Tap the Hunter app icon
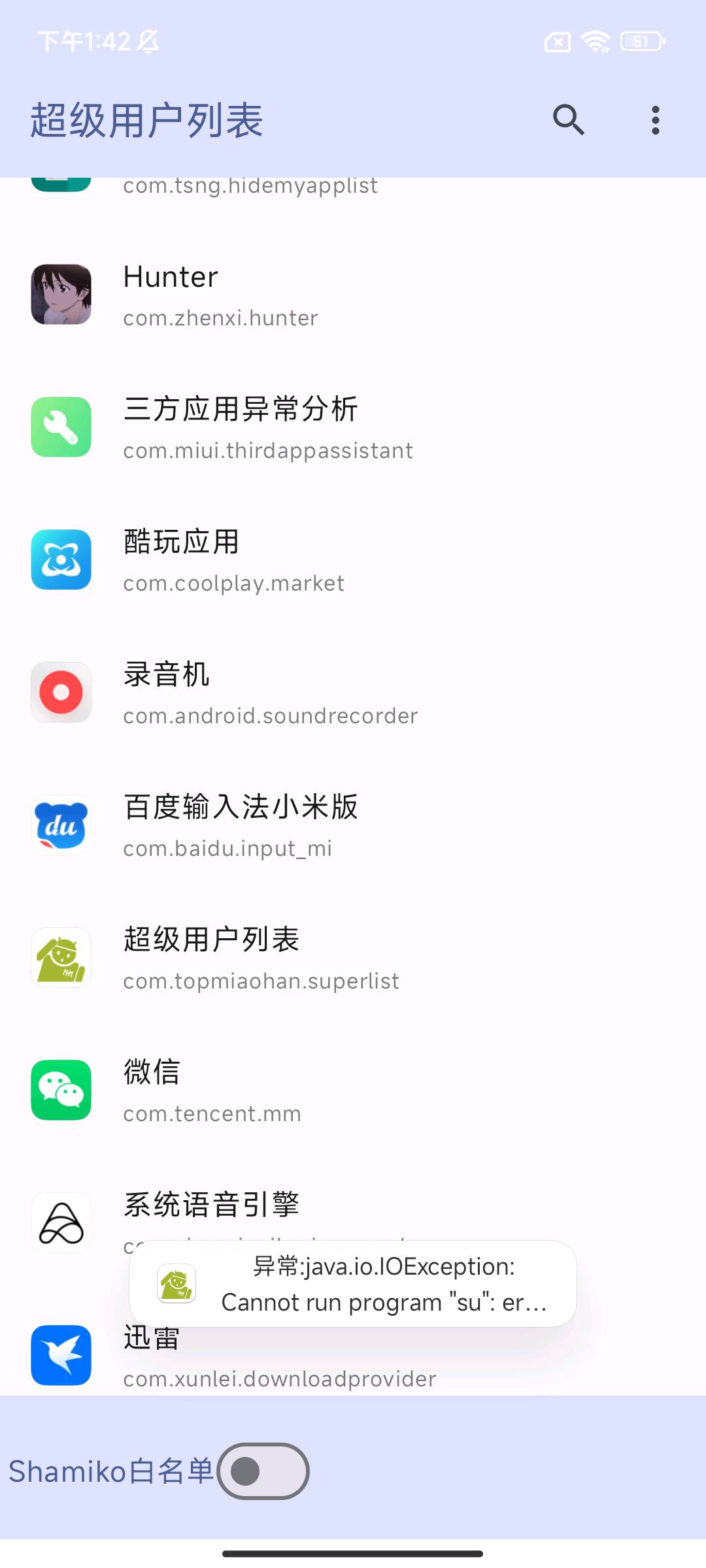Screen dimensions: 706x1568 point(61,295)
